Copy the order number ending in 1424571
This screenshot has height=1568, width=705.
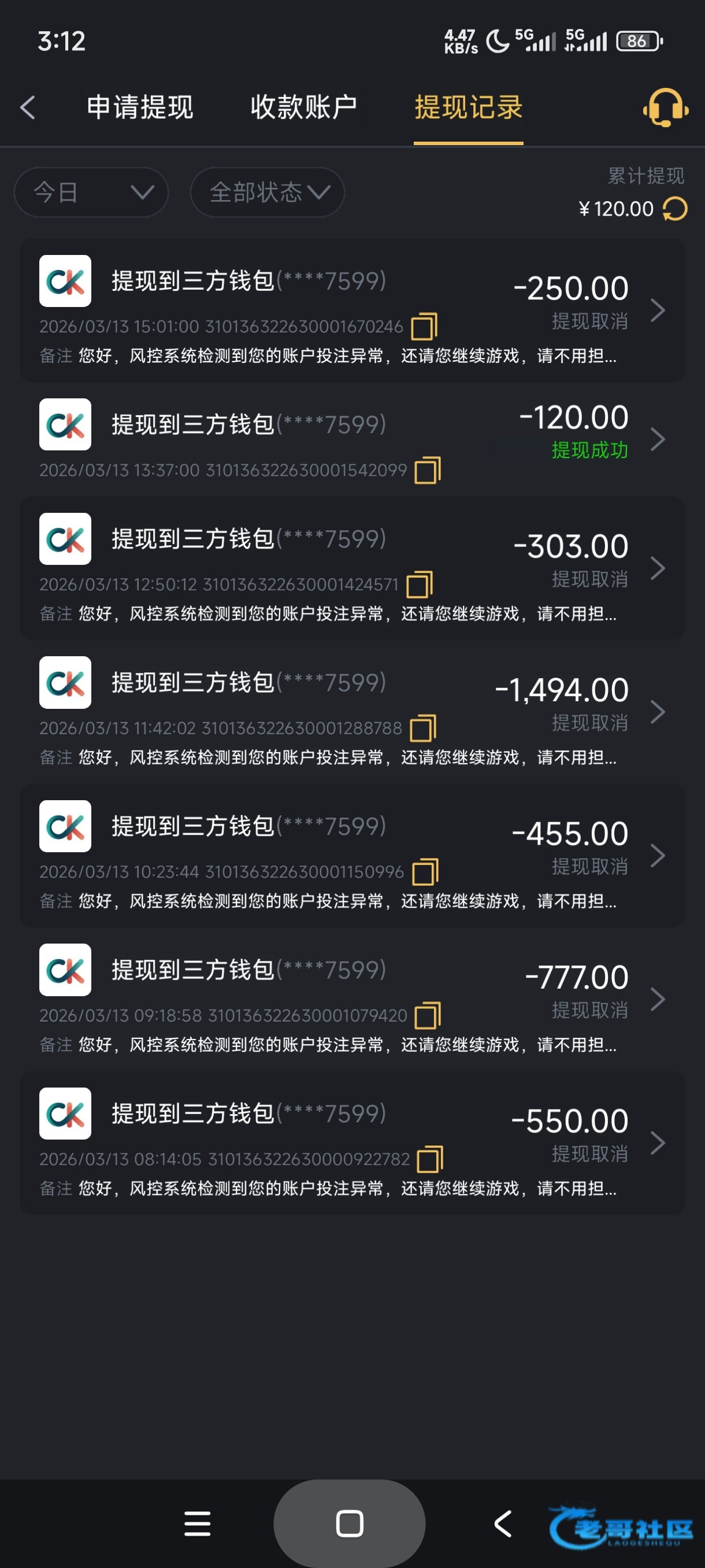click(x=420, y=585)
